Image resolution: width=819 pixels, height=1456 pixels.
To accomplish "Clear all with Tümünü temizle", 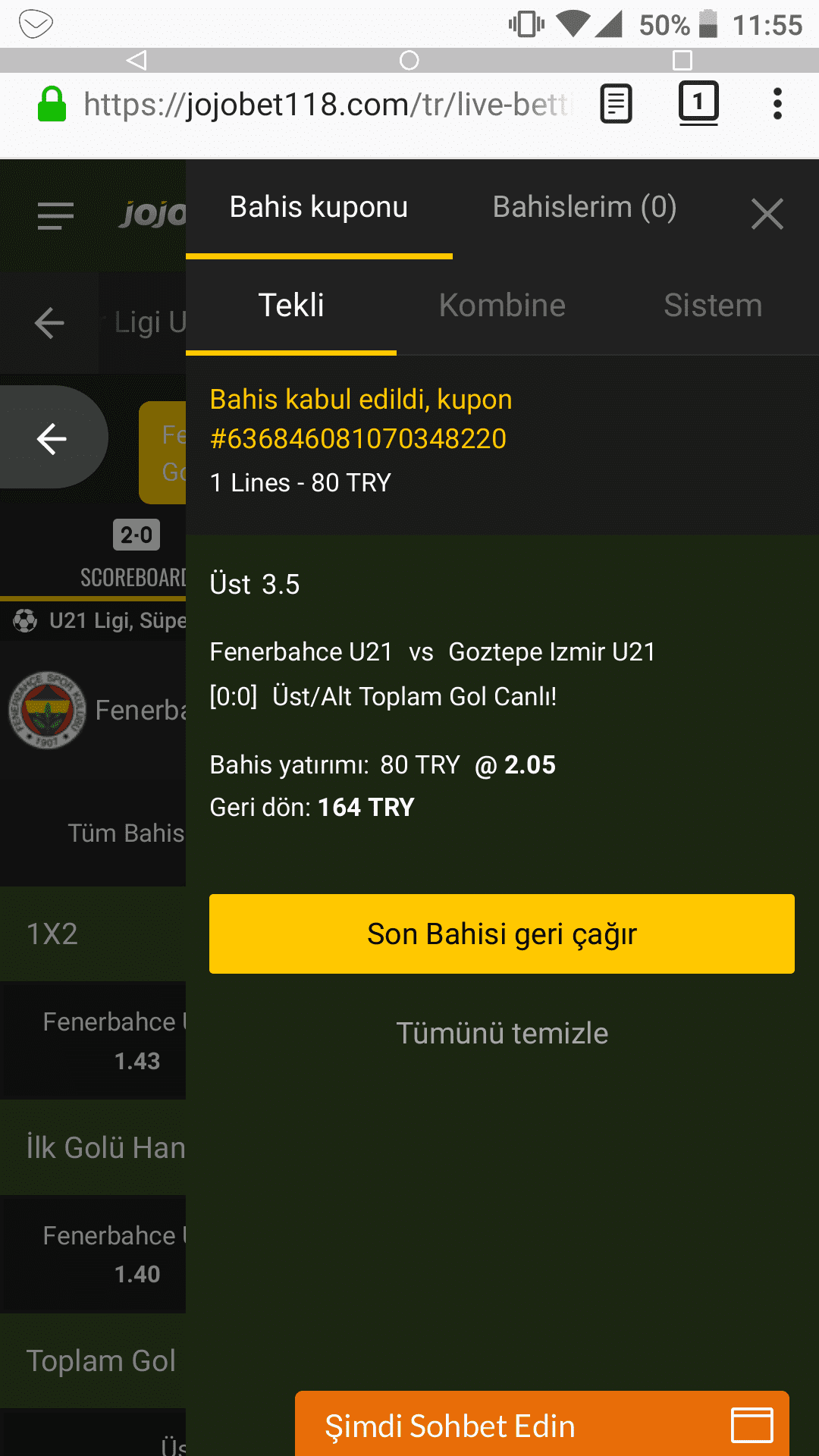I will coord(502,1033).
